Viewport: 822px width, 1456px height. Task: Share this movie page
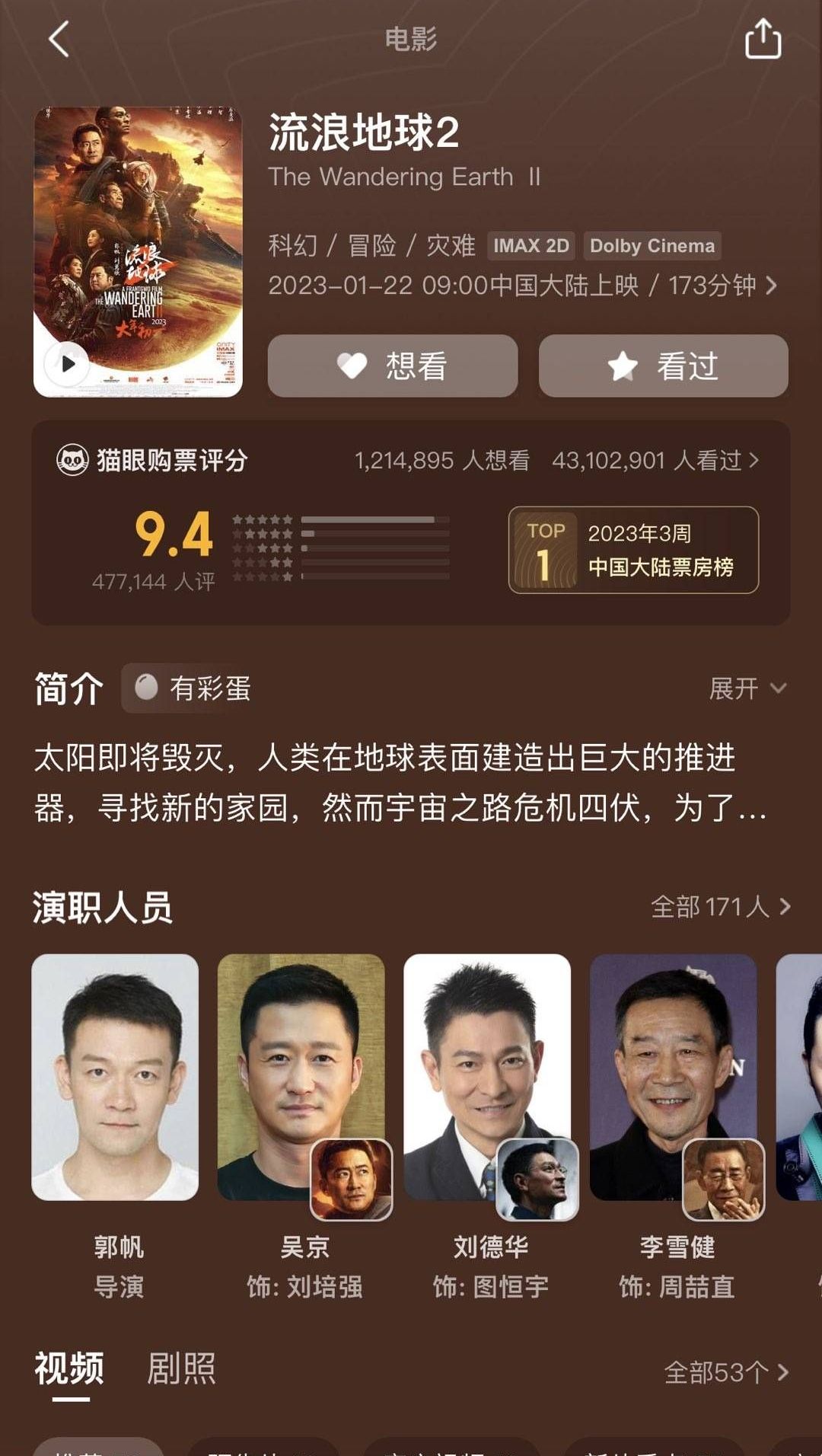[x=763, y=39]
